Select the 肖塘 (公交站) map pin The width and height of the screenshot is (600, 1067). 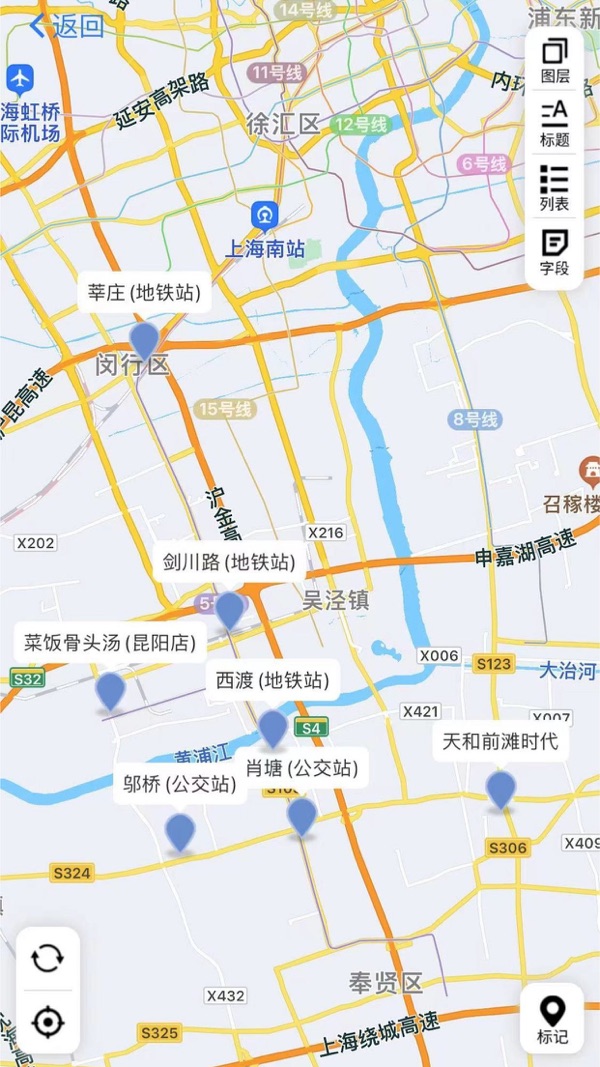[x=302, y=816]
